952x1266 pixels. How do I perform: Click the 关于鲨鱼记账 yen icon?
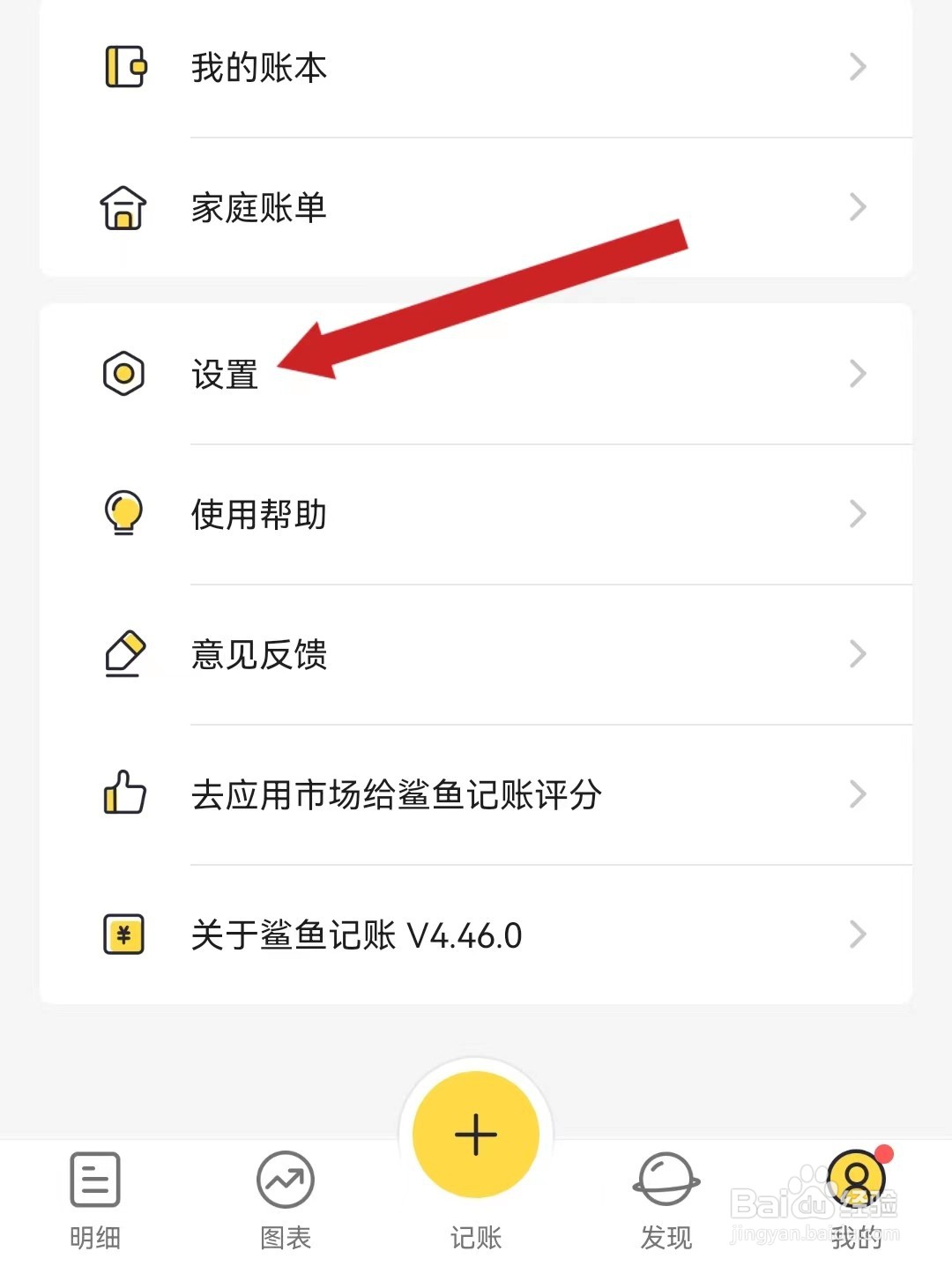pos(123,935)
